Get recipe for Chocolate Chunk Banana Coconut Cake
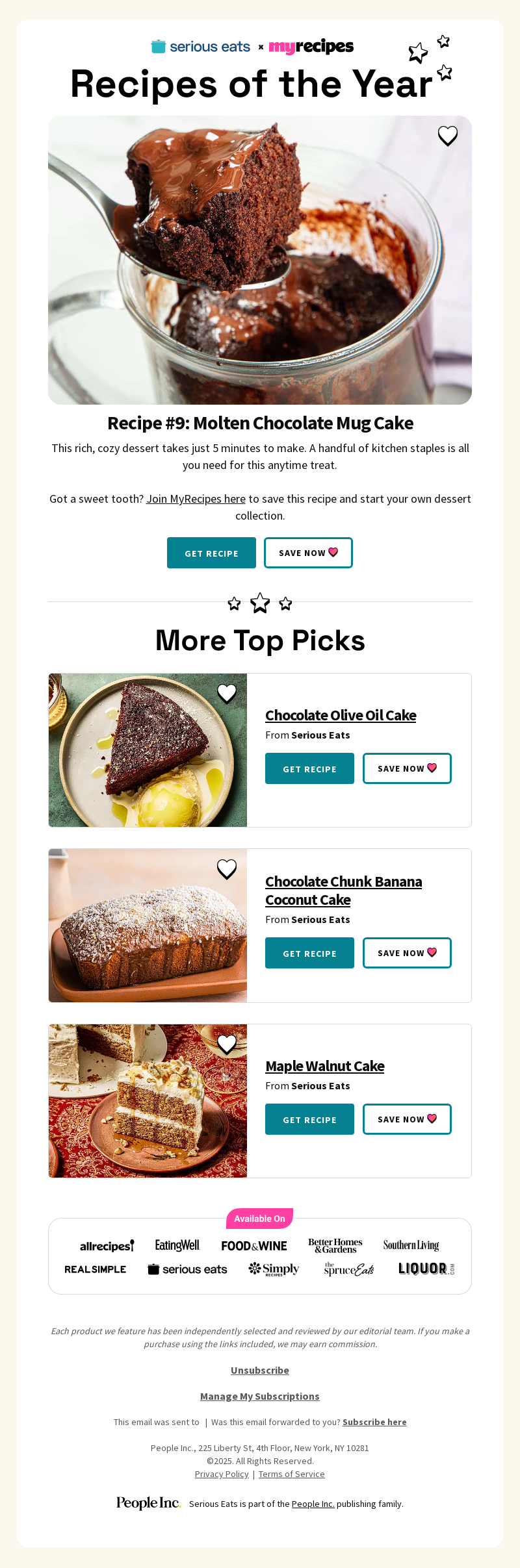The width and height of the screenshot is (520, 1568). pos(309,953)
